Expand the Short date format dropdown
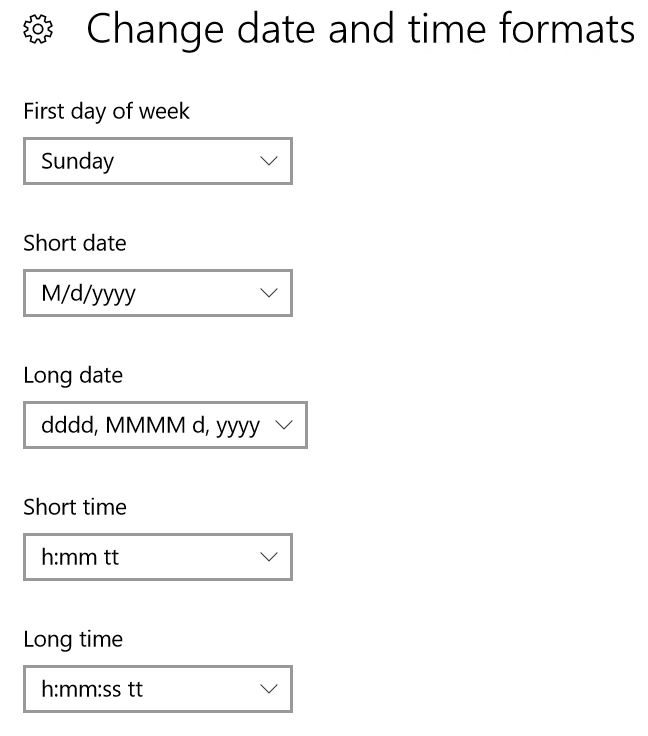 [158, 293]
